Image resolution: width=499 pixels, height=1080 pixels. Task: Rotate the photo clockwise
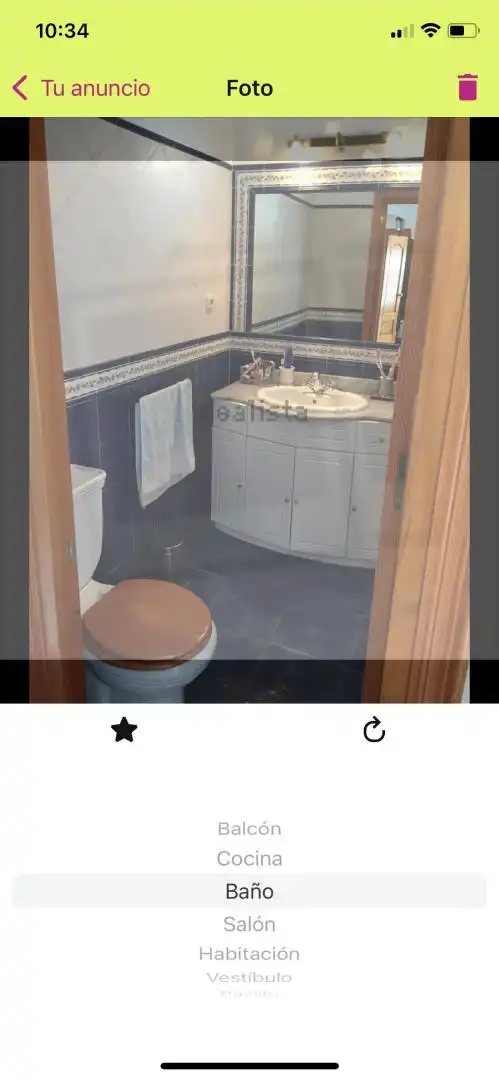(374, 729)
